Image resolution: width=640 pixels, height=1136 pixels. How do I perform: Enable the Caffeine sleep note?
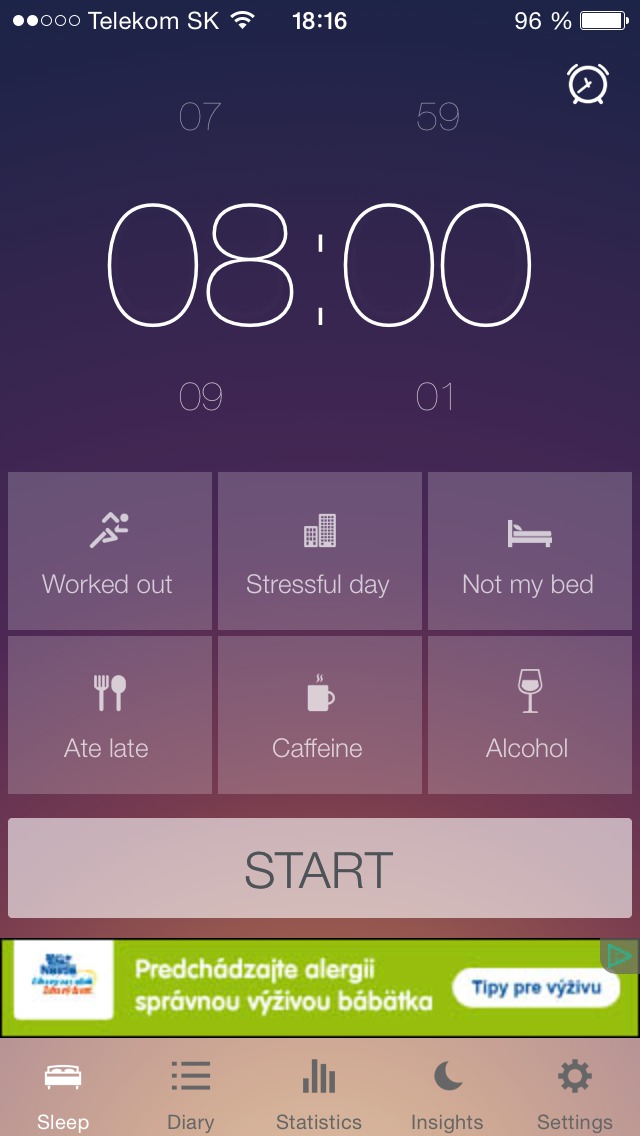click(x=319, y=715)
